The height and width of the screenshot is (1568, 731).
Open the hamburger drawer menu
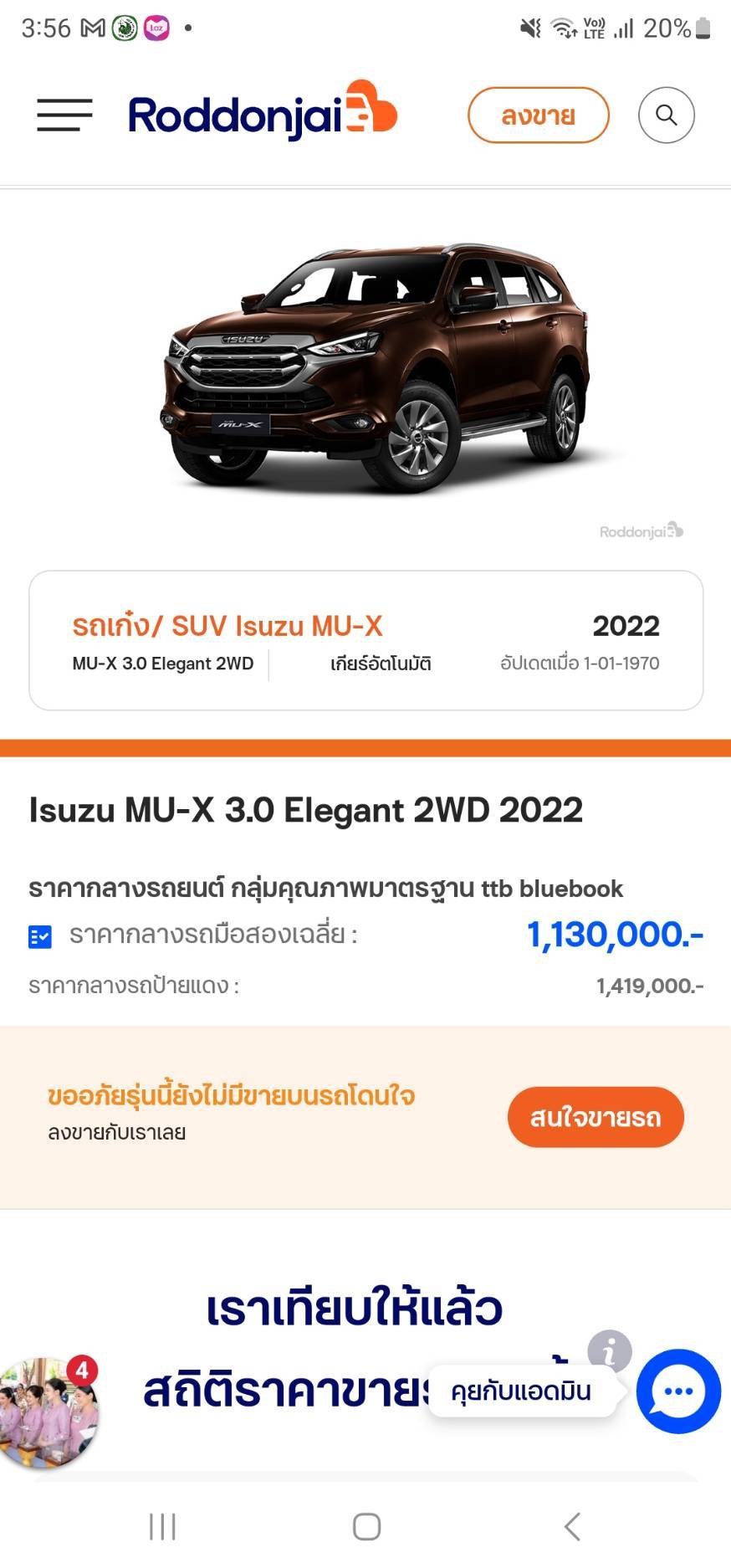64,115
